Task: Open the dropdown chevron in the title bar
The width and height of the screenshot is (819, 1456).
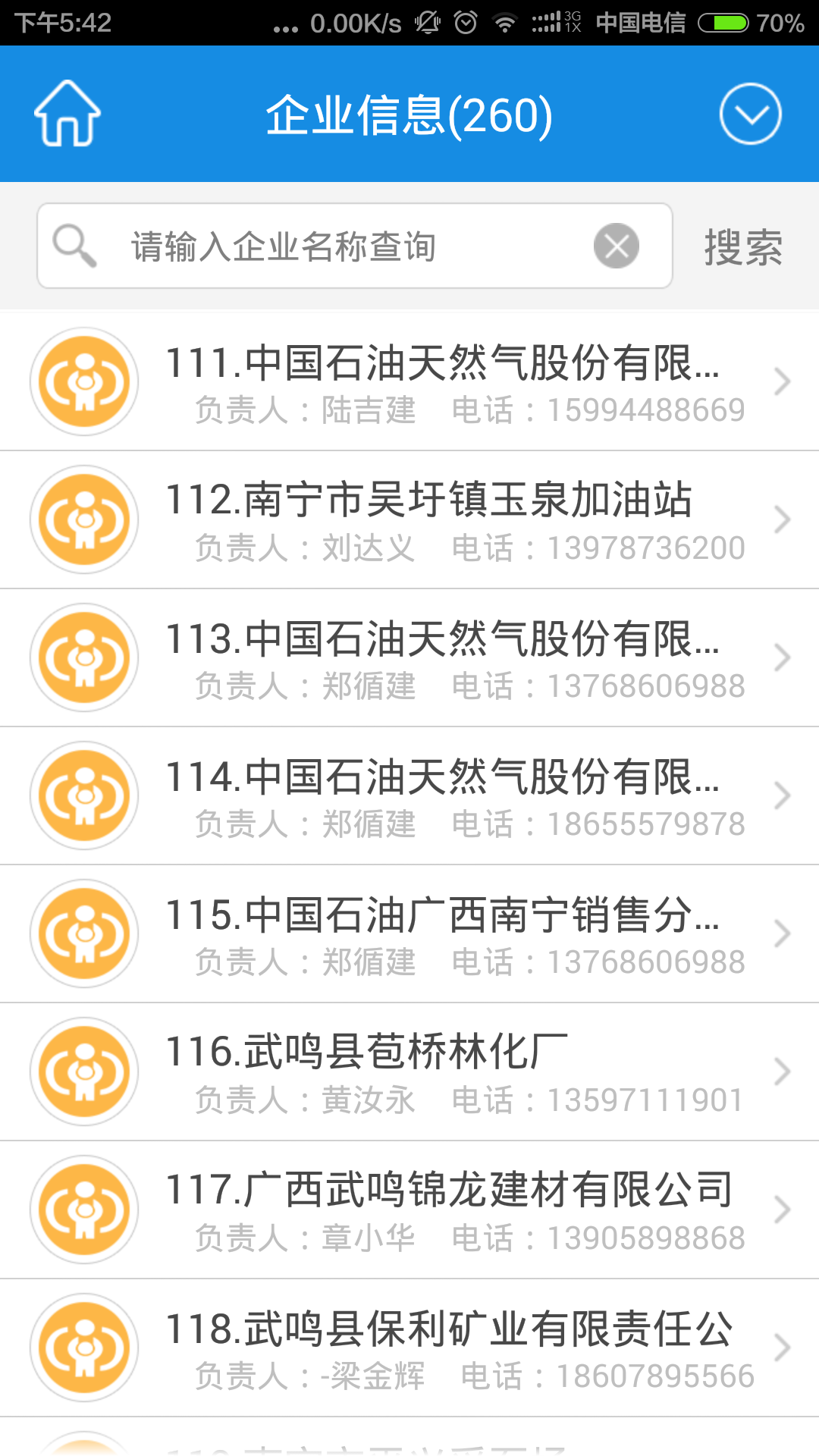Action: coord(750,114)
